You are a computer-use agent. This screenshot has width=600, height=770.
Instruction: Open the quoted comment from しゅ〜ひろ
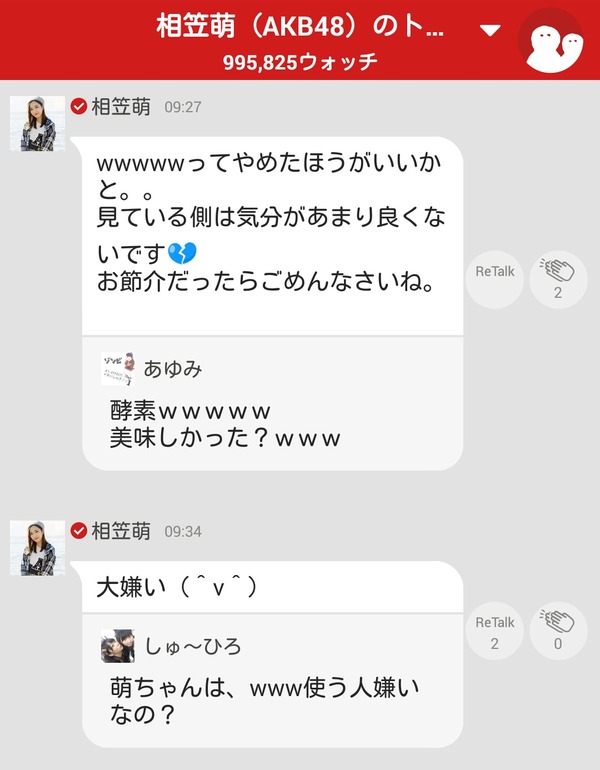coord(272,678)
